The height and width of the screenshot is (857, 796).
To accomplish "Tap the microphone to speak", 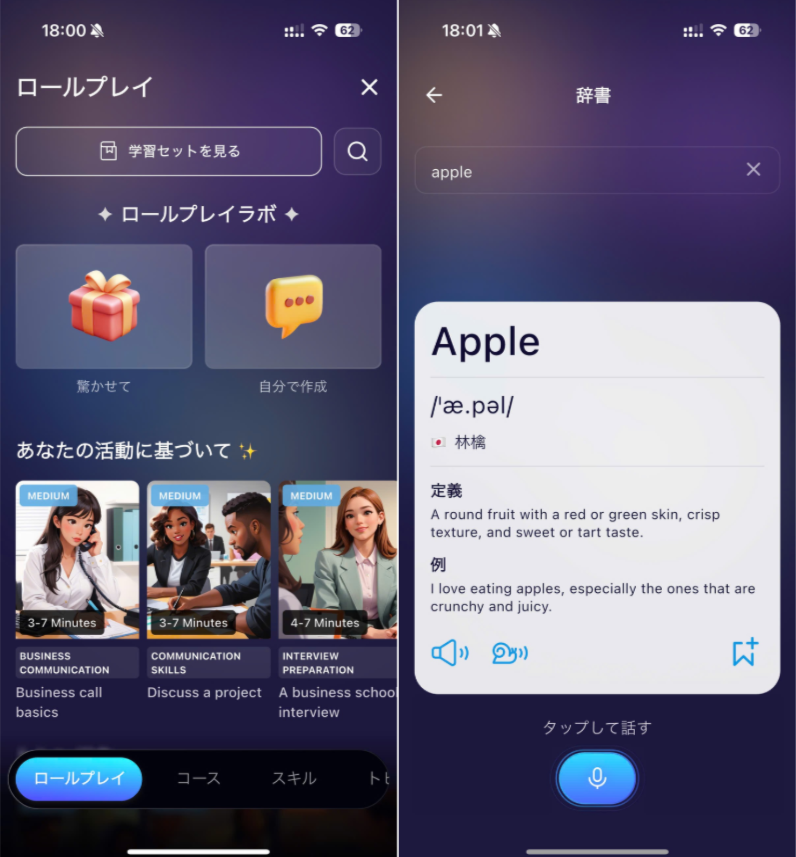I will tap(597, 778).
